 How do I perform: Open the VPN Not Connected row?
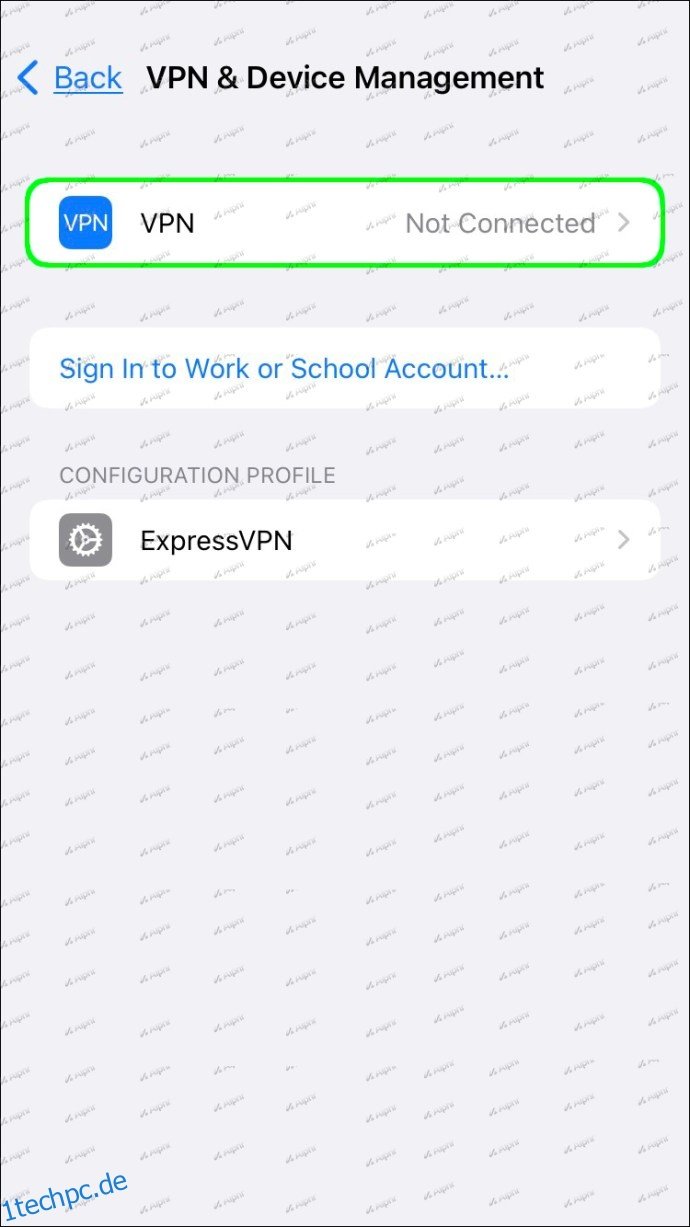click(345, 222)
